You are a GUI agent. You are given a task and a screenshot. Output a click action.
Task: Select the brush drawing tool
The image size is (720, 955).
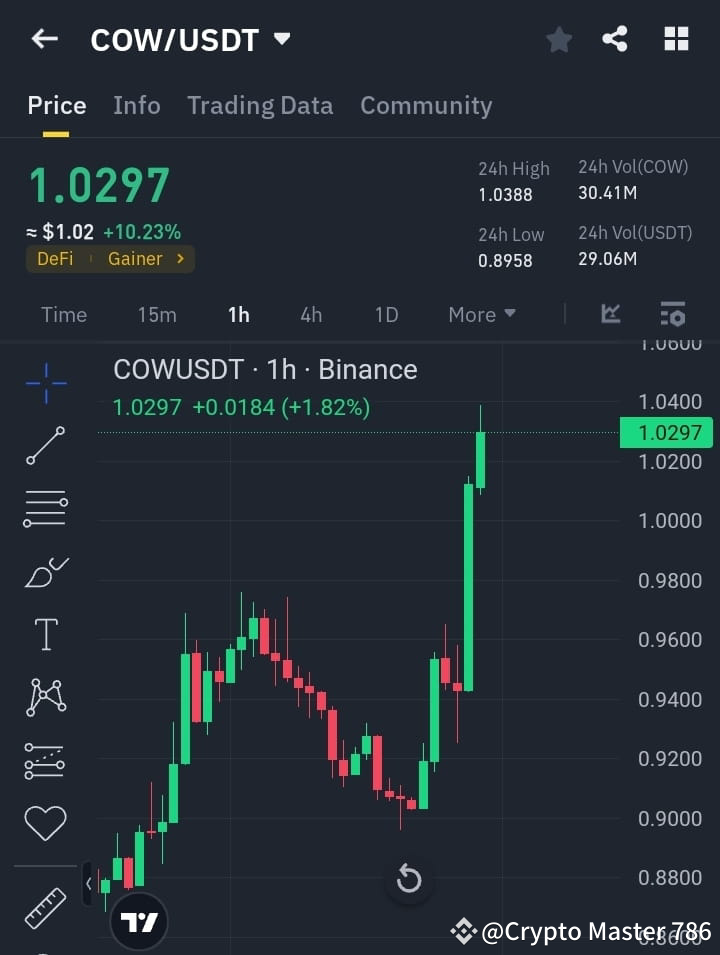(44, 571)
